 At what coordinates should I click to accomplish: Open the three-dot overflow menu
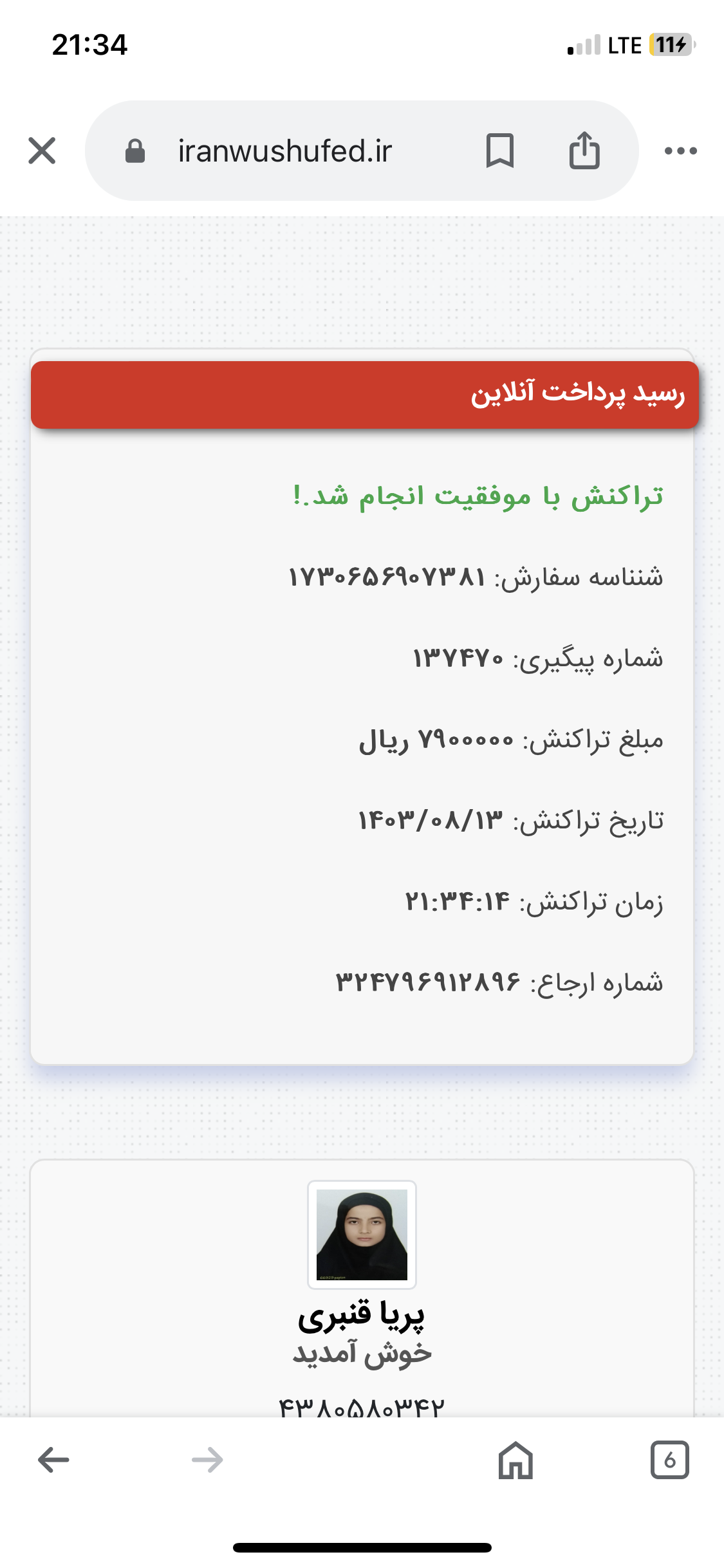[681, 151]
